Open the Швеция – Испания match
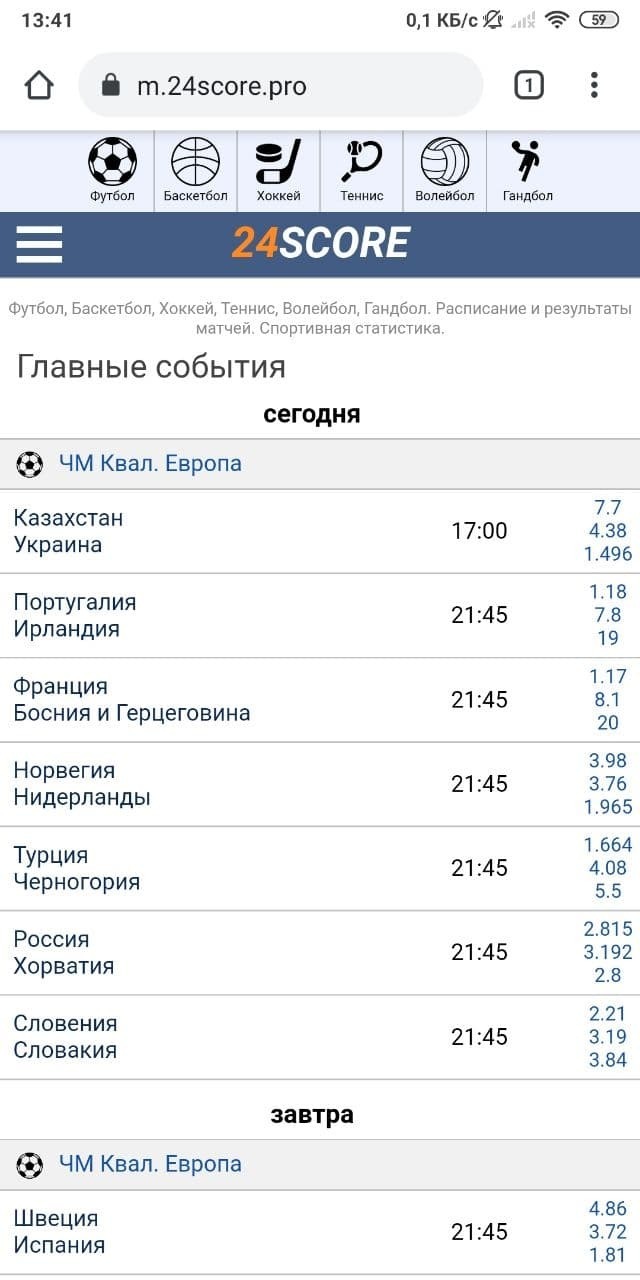 tap(320, 1232)
